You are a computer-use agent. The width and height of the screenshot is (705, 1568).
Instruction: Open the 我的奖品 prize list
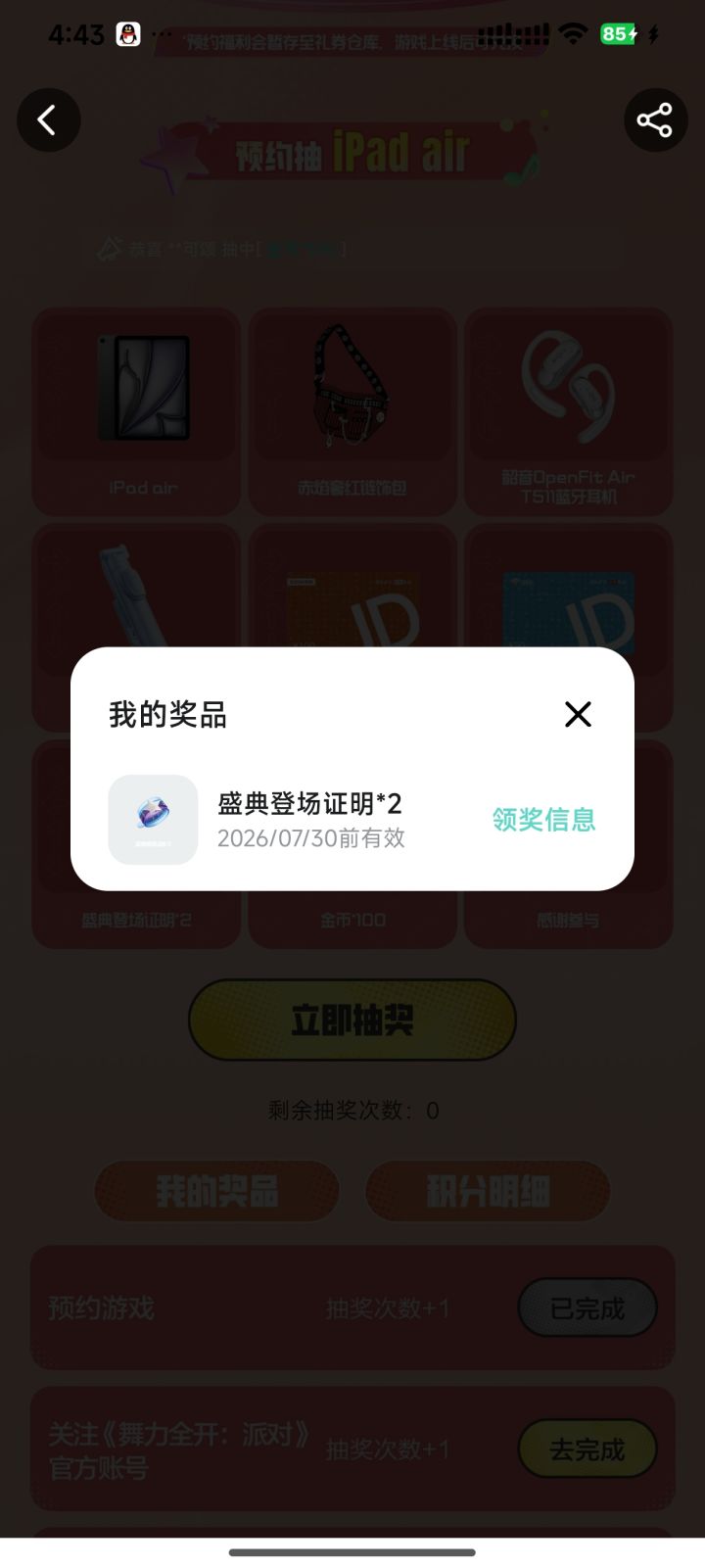click(x=216, y=1191)
